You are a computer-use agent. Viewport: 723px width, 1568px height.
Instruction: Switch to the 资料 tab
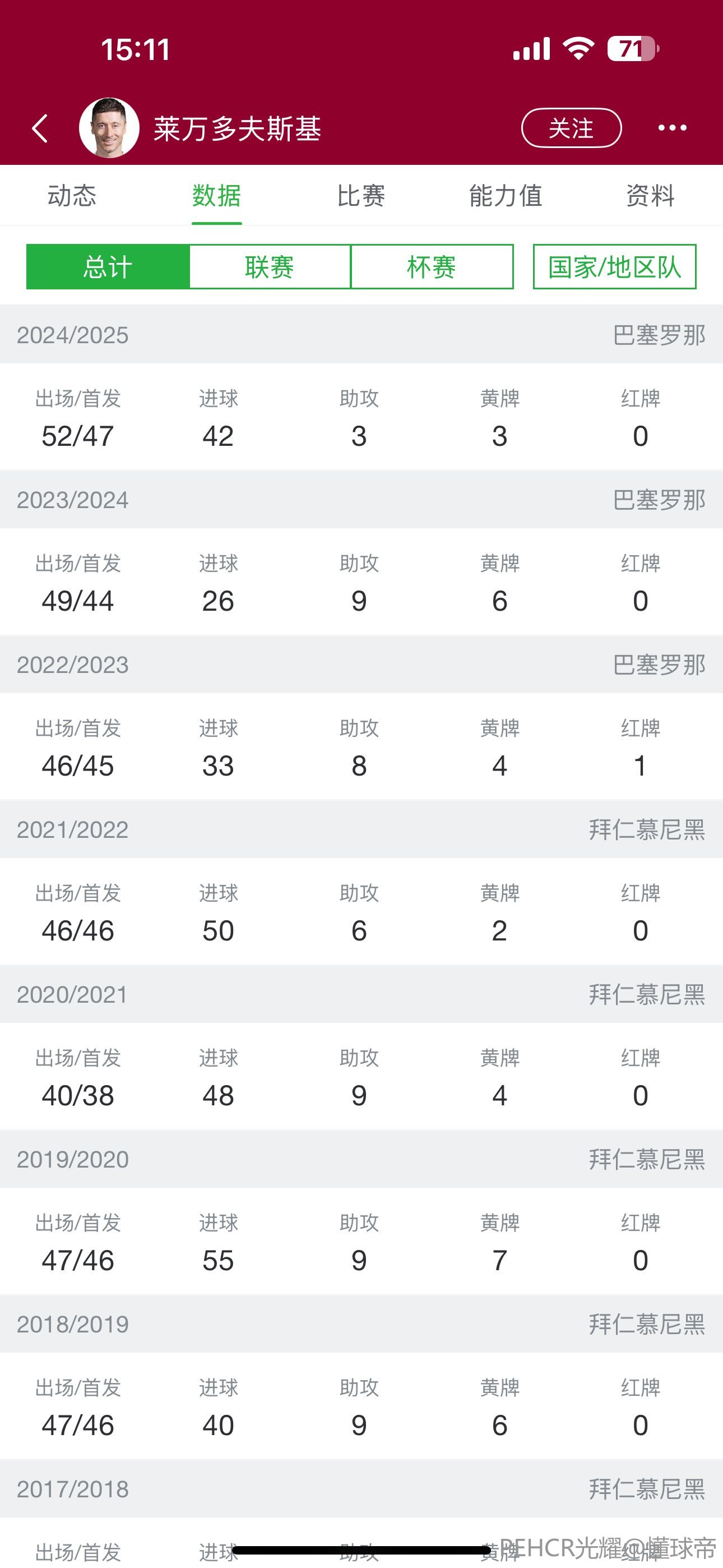[650, 196]
